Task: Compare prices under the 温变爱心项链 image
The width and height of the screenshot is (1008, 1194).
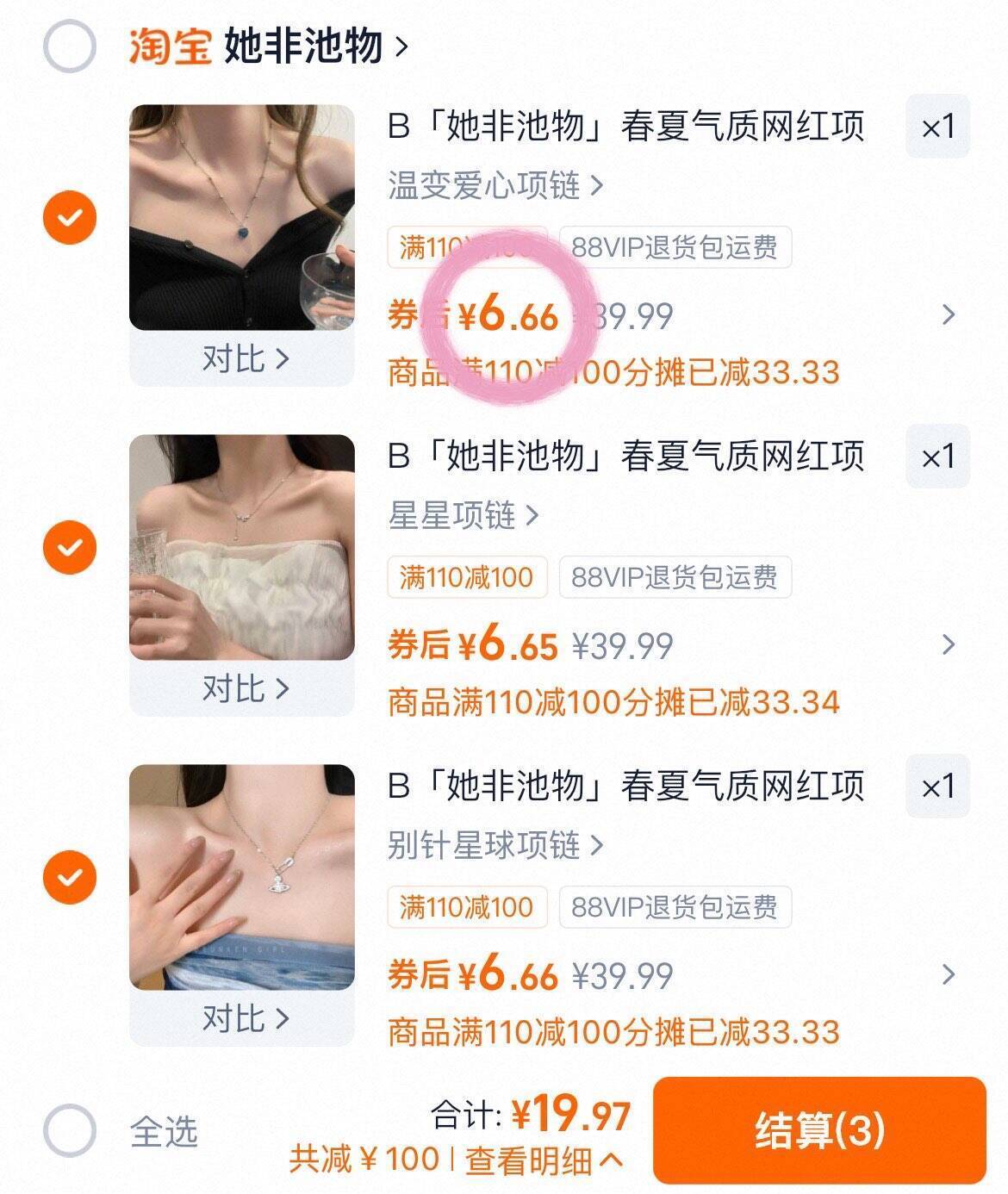Action: [243, 358]
